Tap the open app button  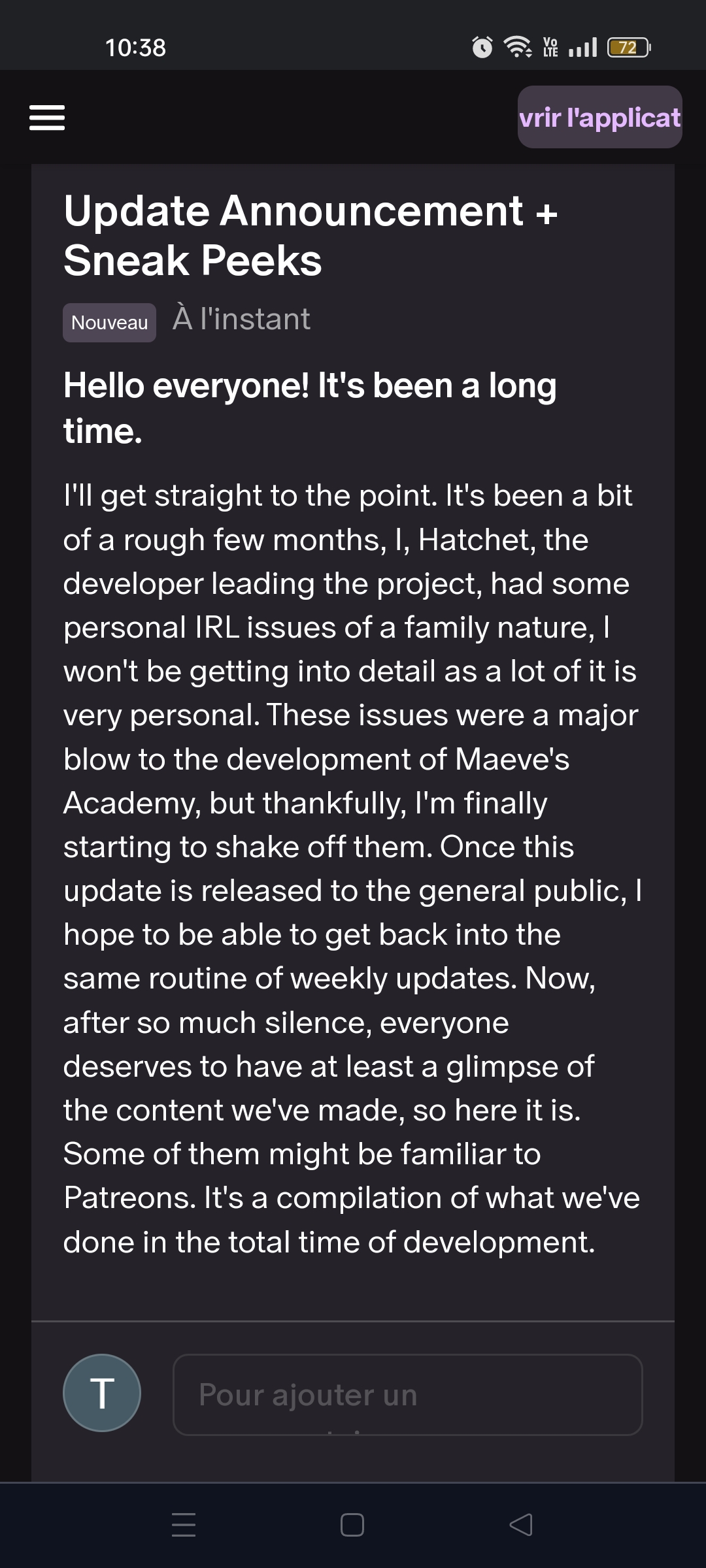click(599, 118)
